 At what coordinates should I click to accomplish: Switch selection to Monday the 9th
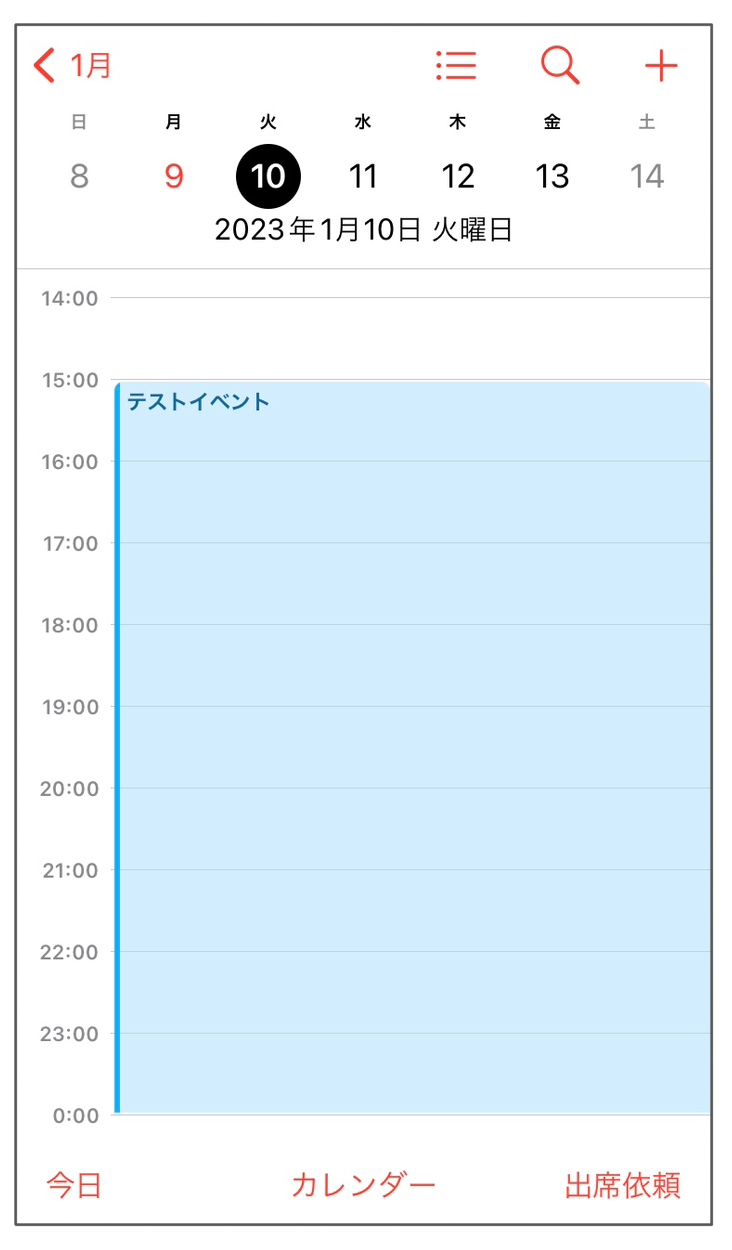[173, 175]
